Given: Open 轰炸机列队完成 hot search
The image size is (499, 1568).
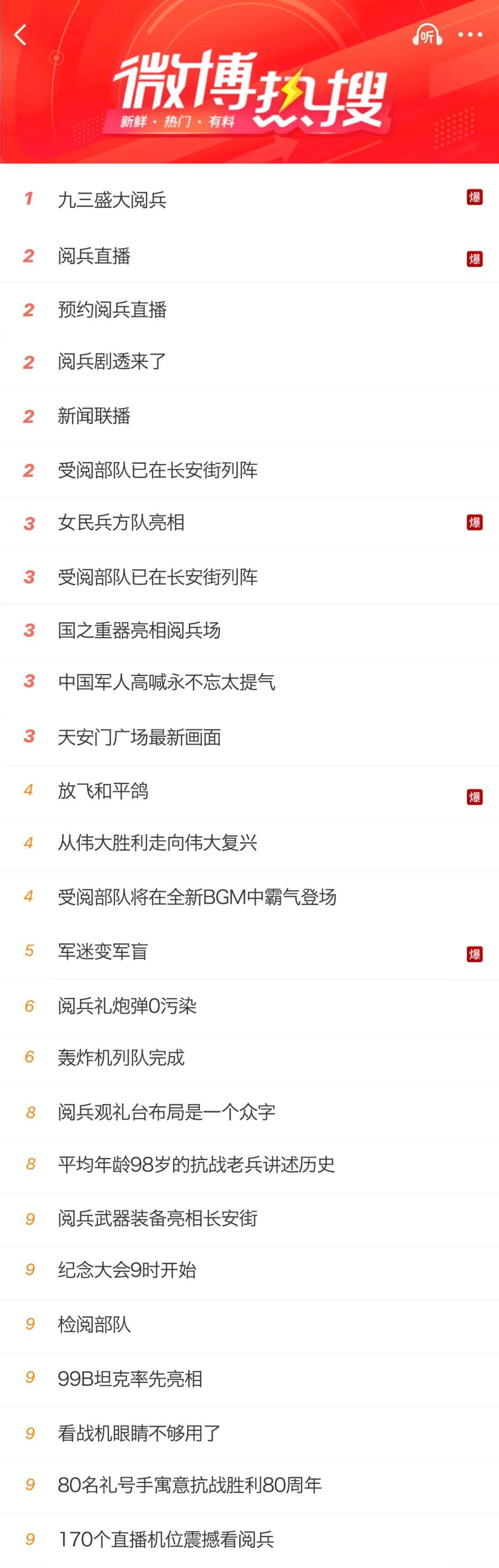Looking at the screenshot, I should [121, 1058].
